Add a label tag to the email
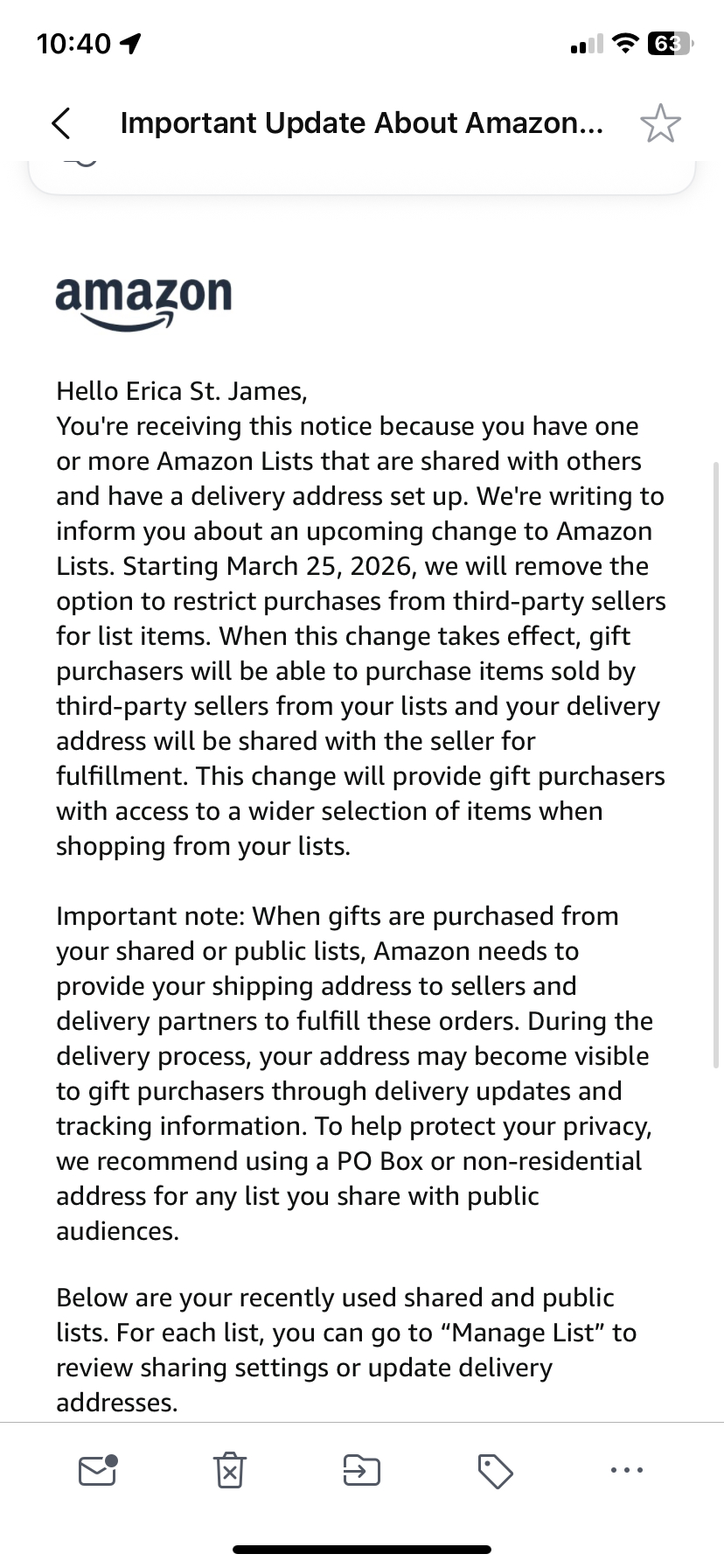The image size is (724, 1568). tap(495, 1471)
